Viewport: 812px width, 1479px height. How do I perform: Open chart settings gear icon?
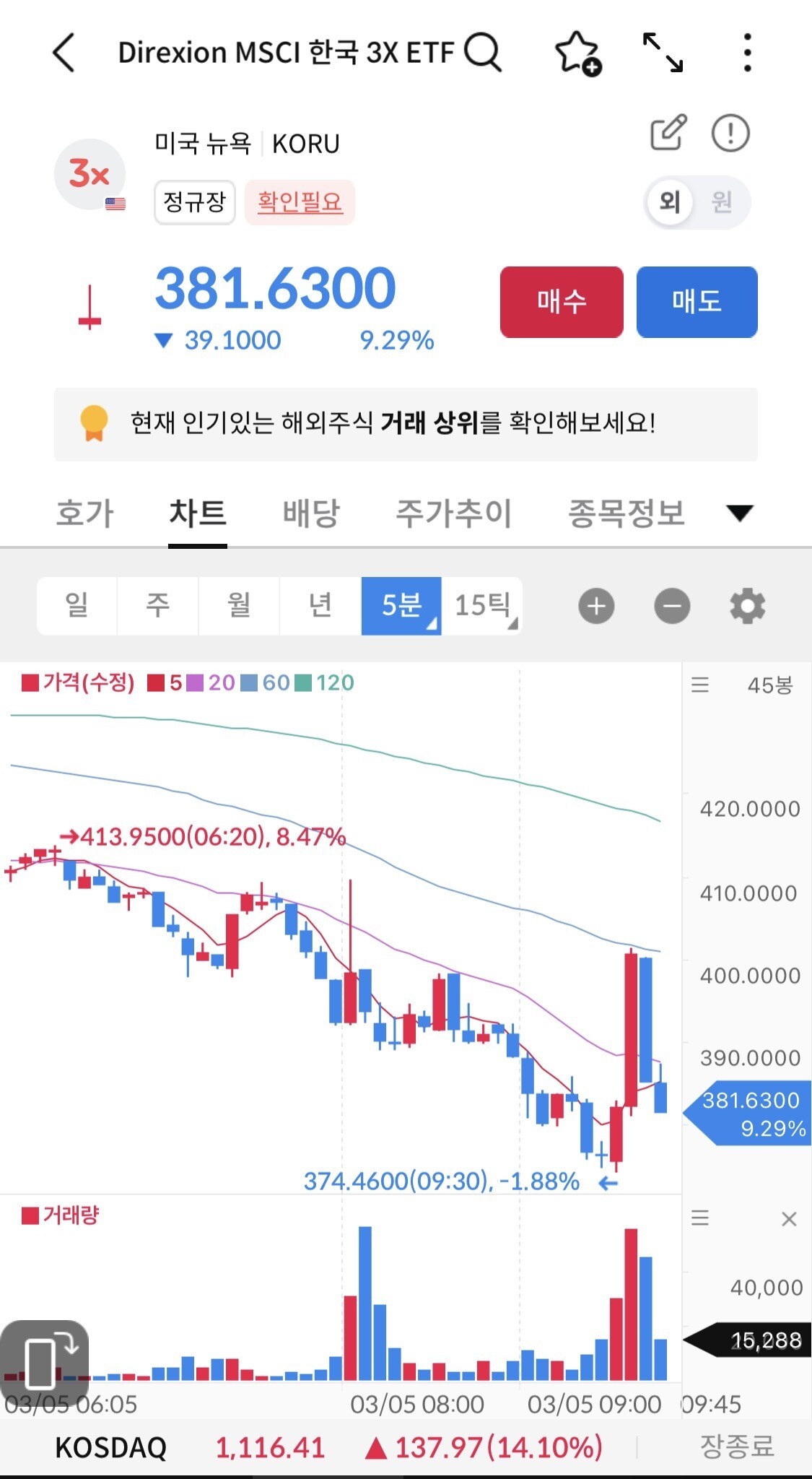(x=748, y=606)
